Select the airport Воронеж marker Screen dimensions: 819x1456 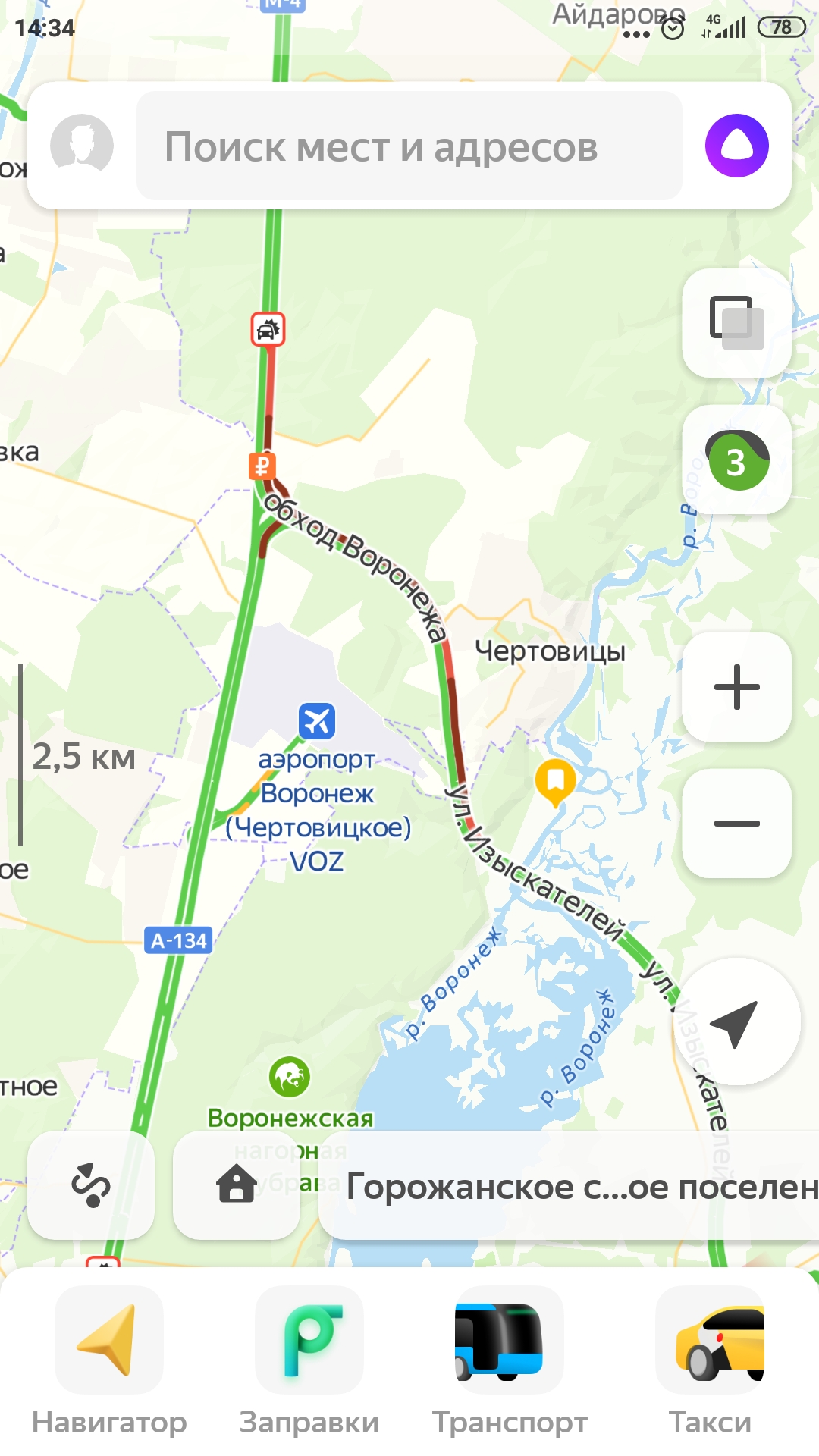click(x=316, y=721)
